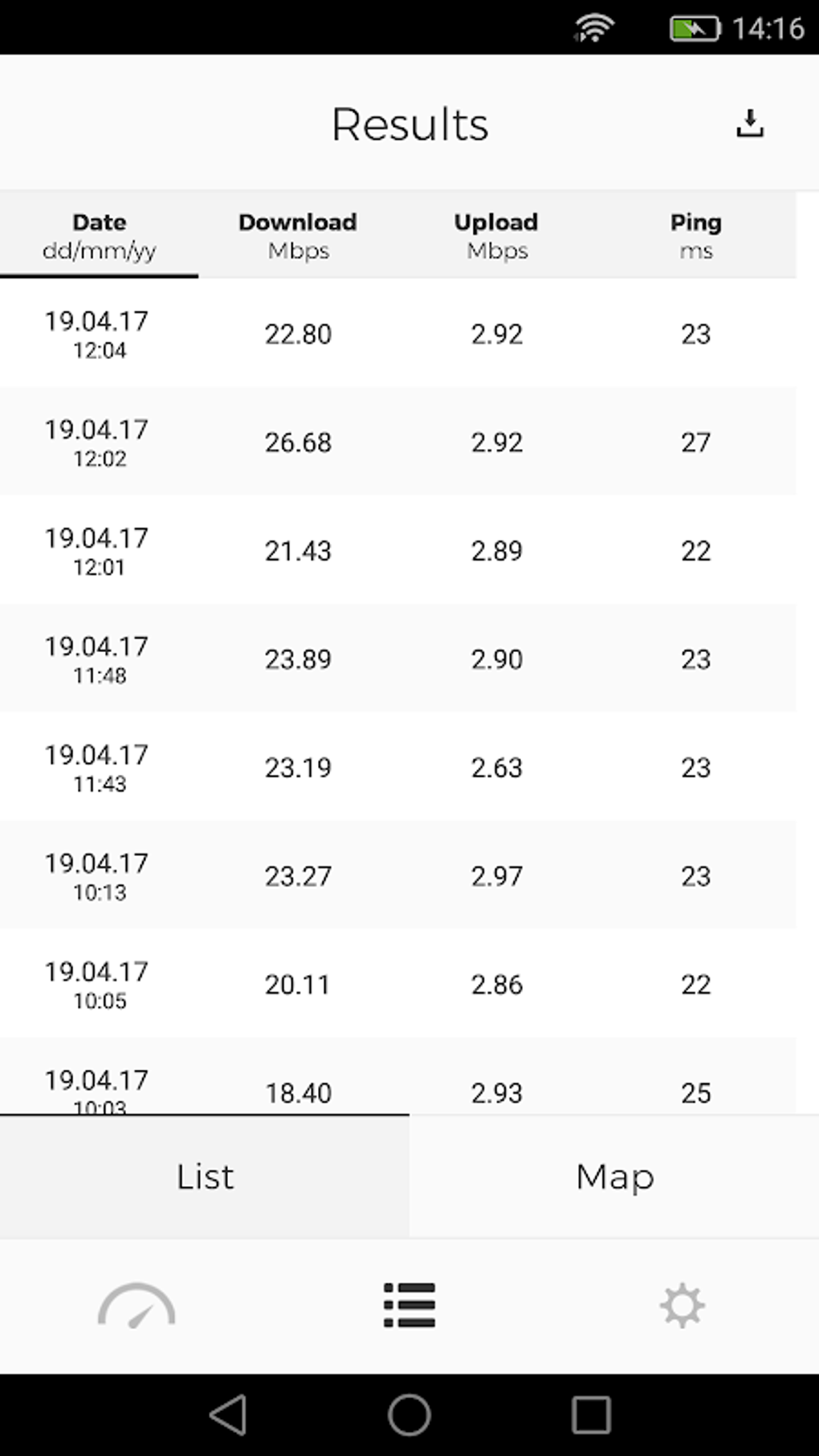Sort results by Ping column
Viewport: 819px width, 1456px height.
click(x=695, y=235)
